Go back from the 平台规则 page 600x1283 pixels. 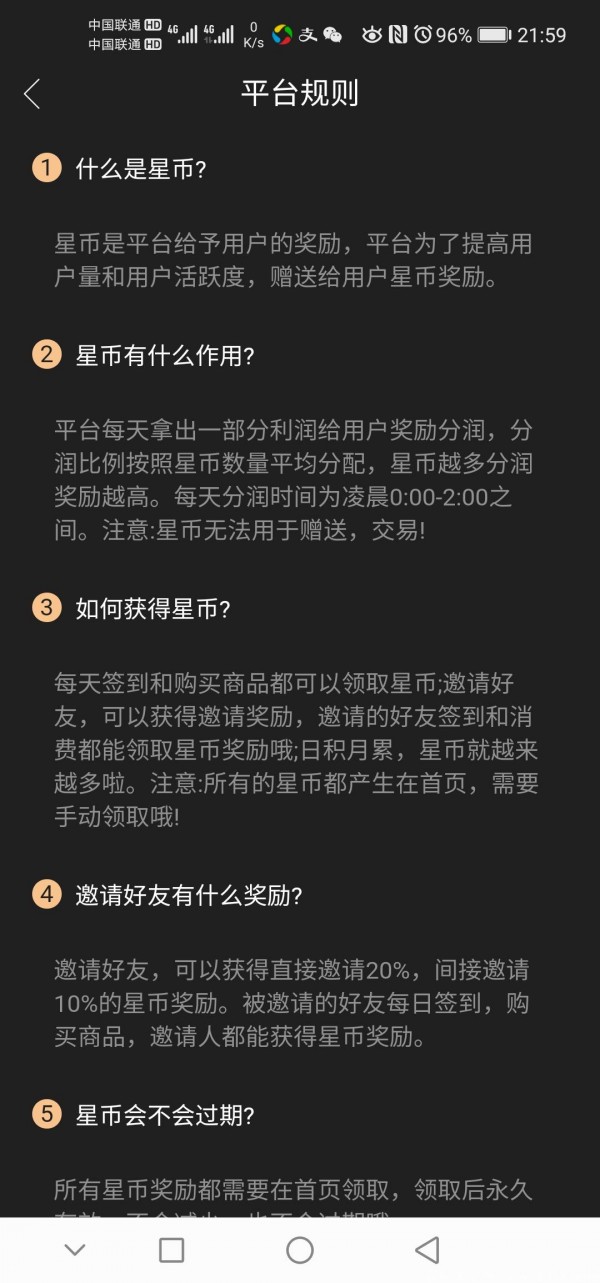[32, 94]
